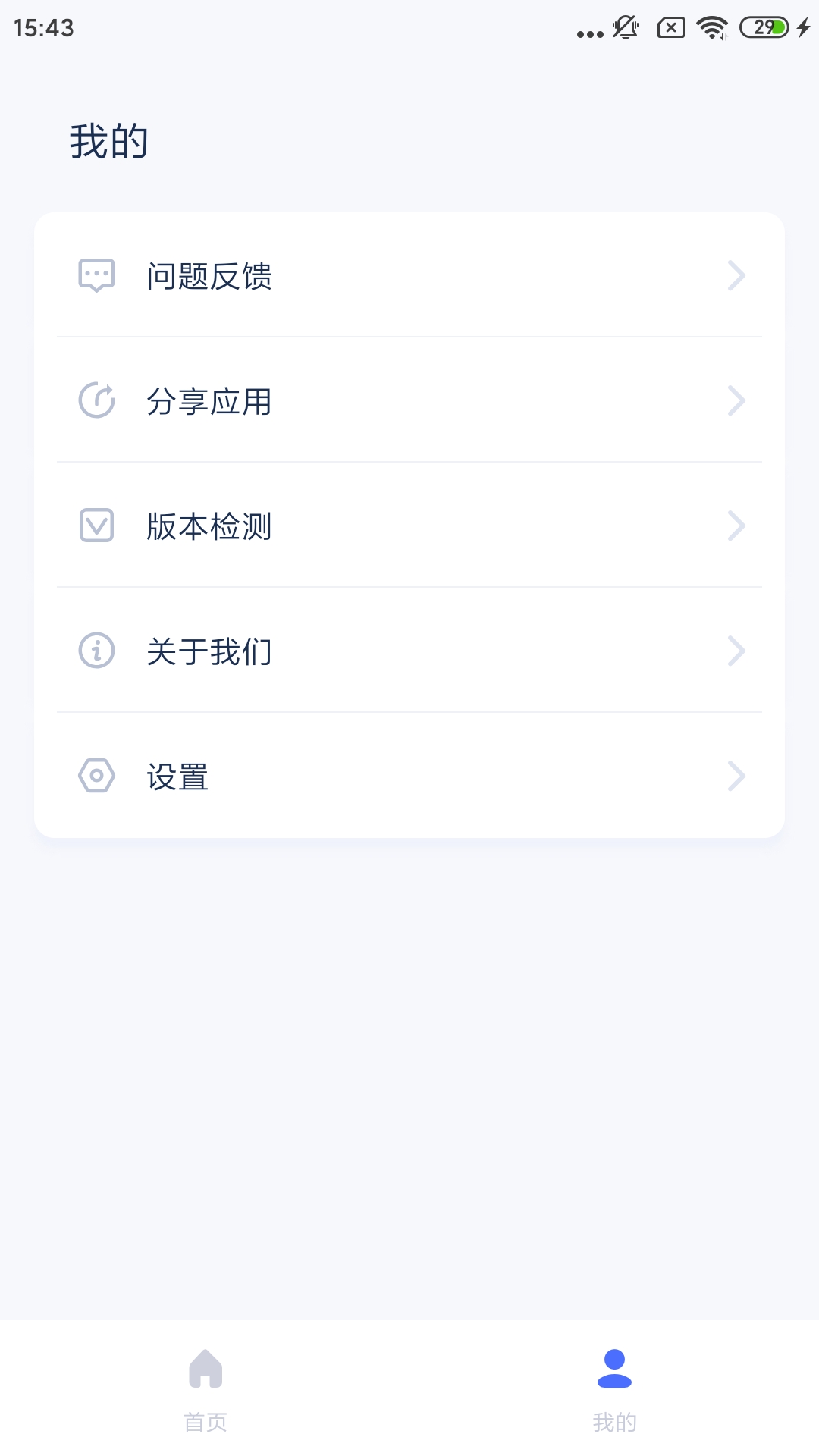Expand 设置 using its chevron arrow

coord(736,775)
